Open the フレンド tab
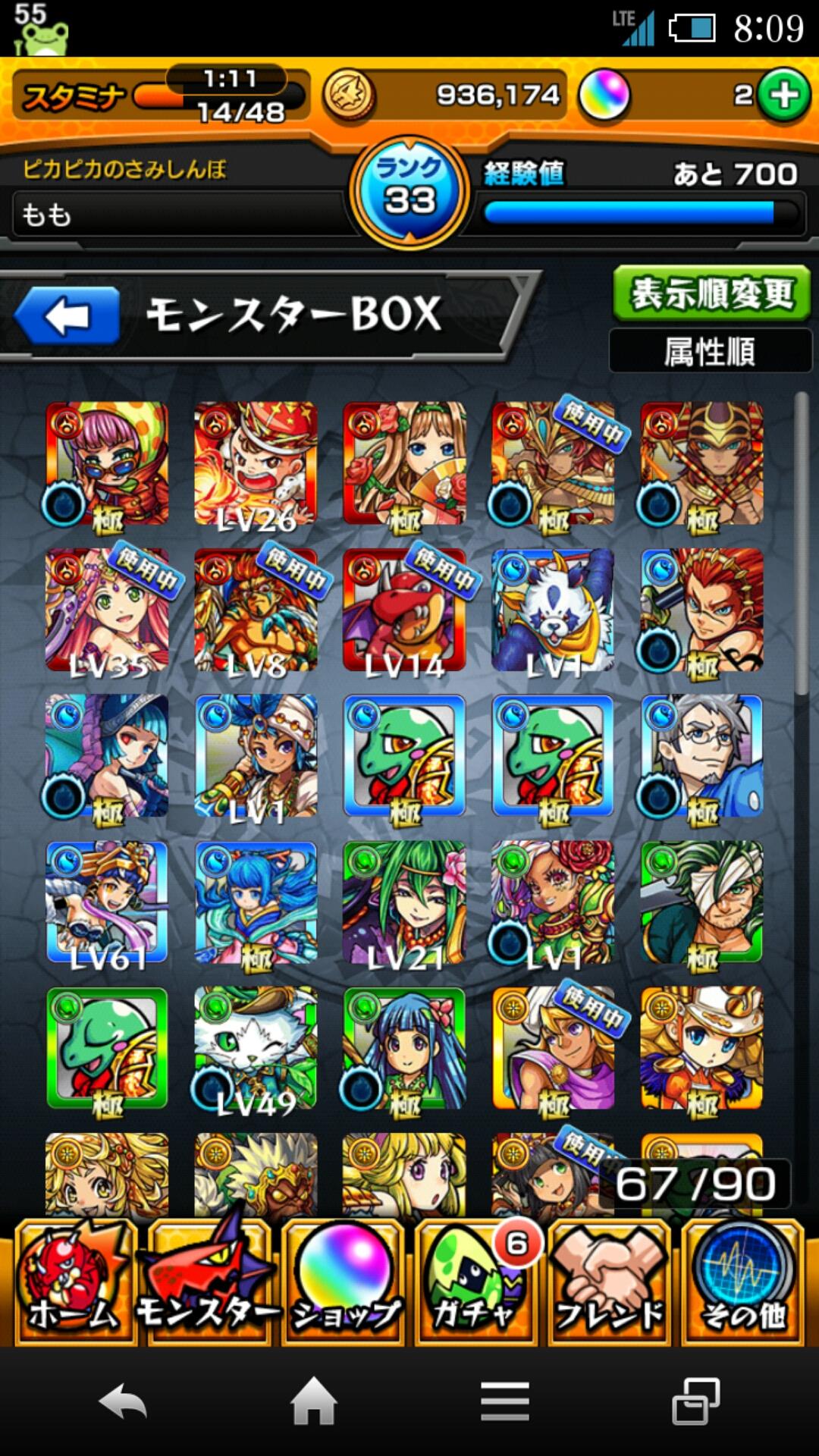The width and height of the screenshot is (819, 1456). tap(610, 1282)
